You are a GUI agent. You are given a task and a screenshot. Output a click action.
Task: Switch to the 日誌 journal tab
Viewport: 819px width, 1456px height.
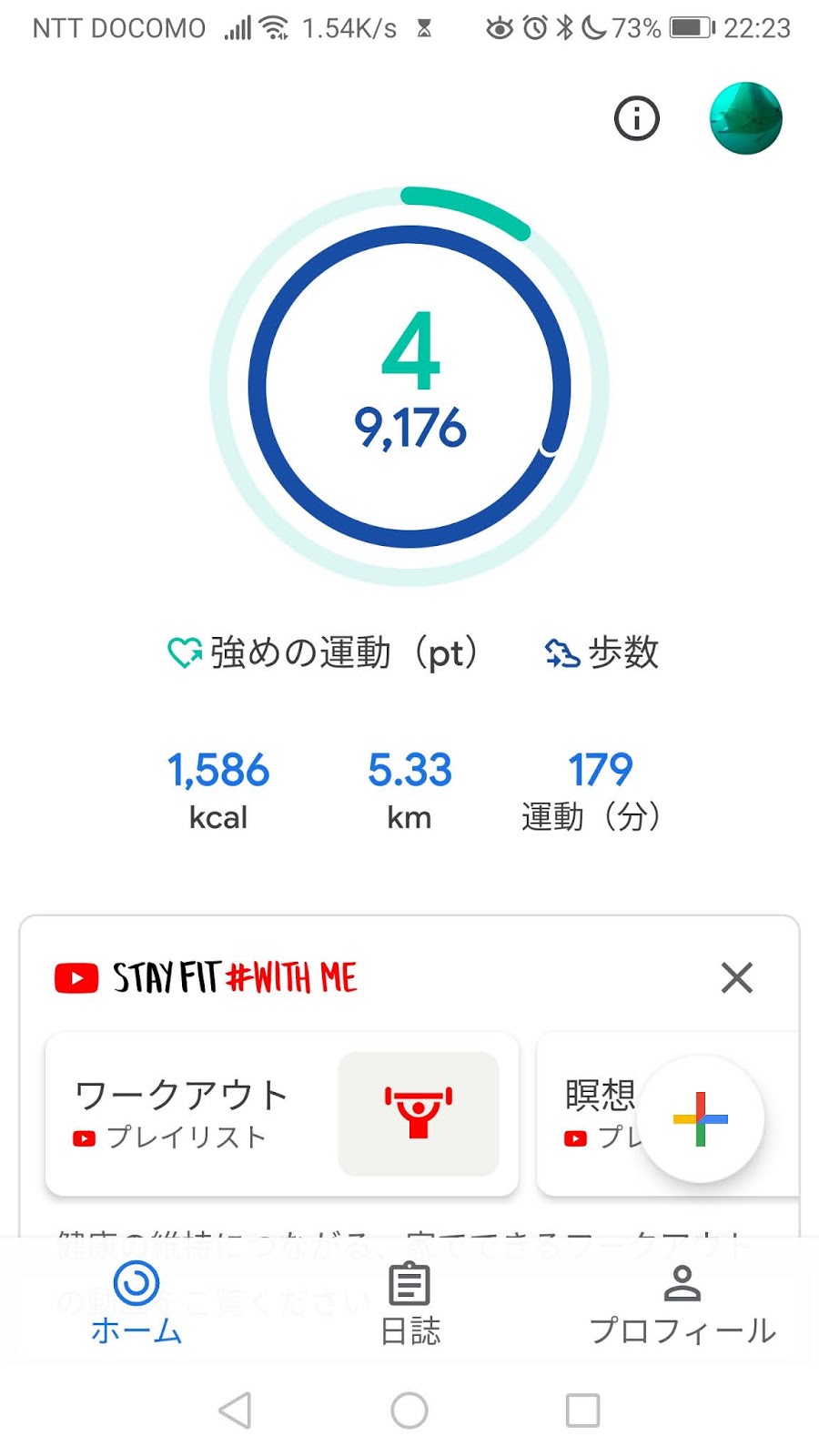(409, 1303)
